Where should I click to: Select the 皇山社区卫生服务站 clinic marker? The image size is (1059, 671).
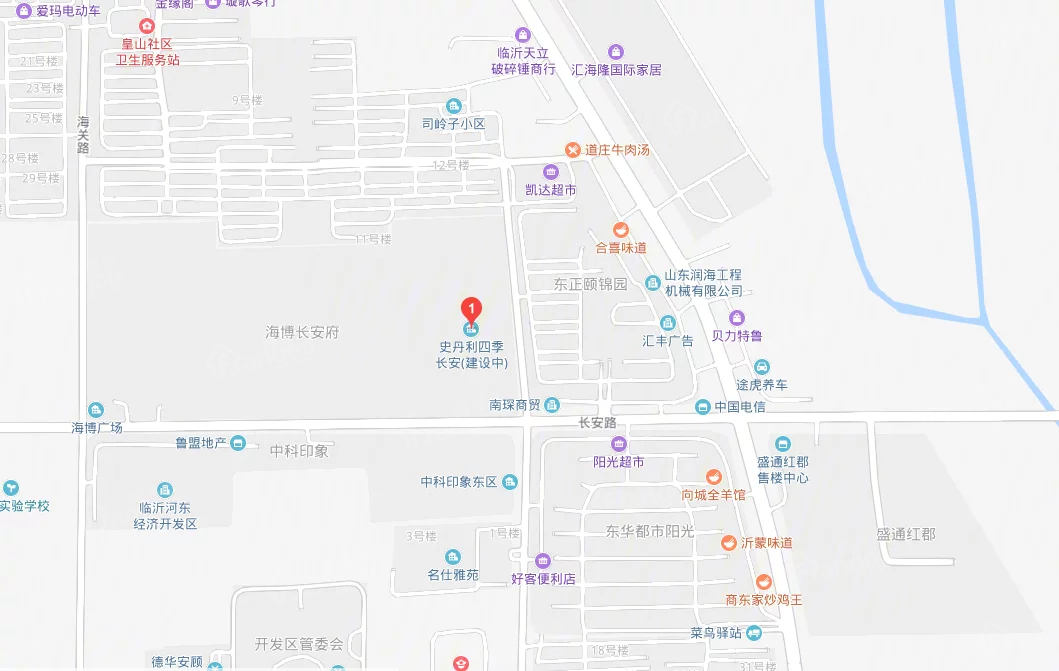click(147, 26)
